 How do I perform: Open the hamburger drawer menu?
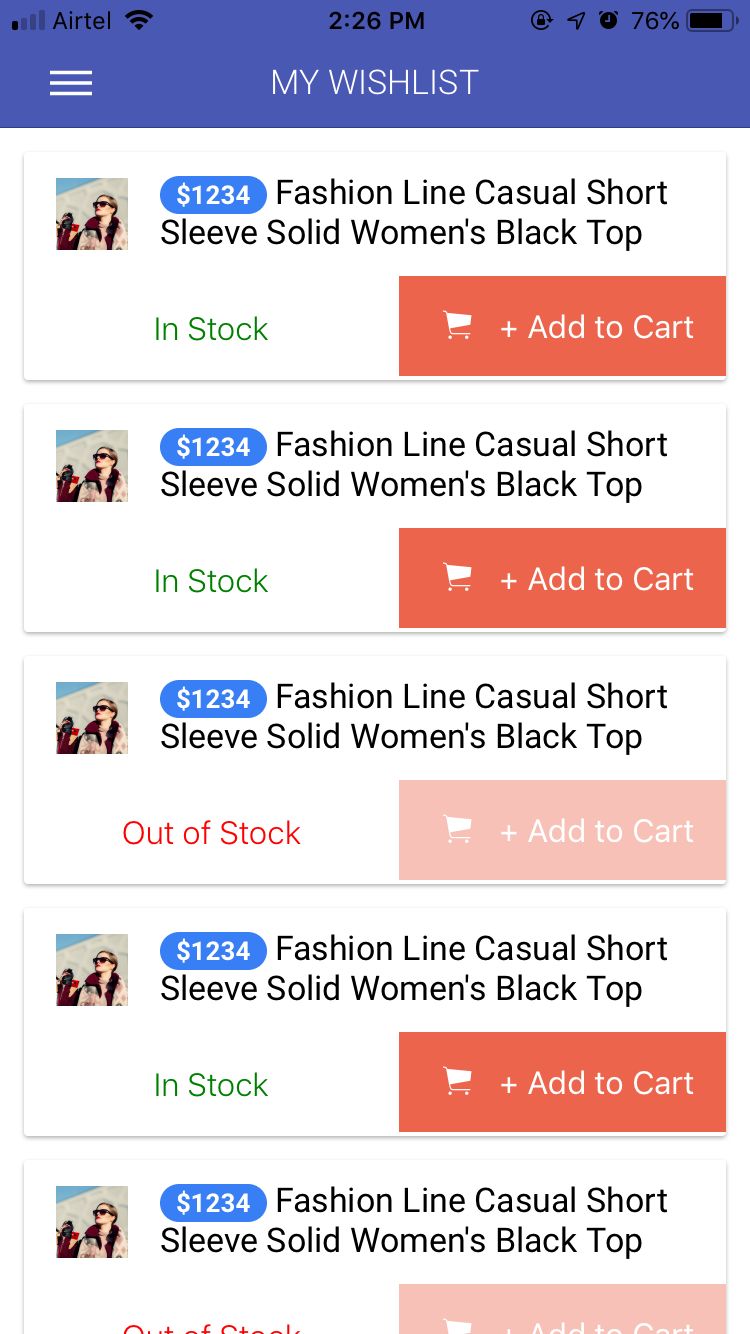[71, 83]
